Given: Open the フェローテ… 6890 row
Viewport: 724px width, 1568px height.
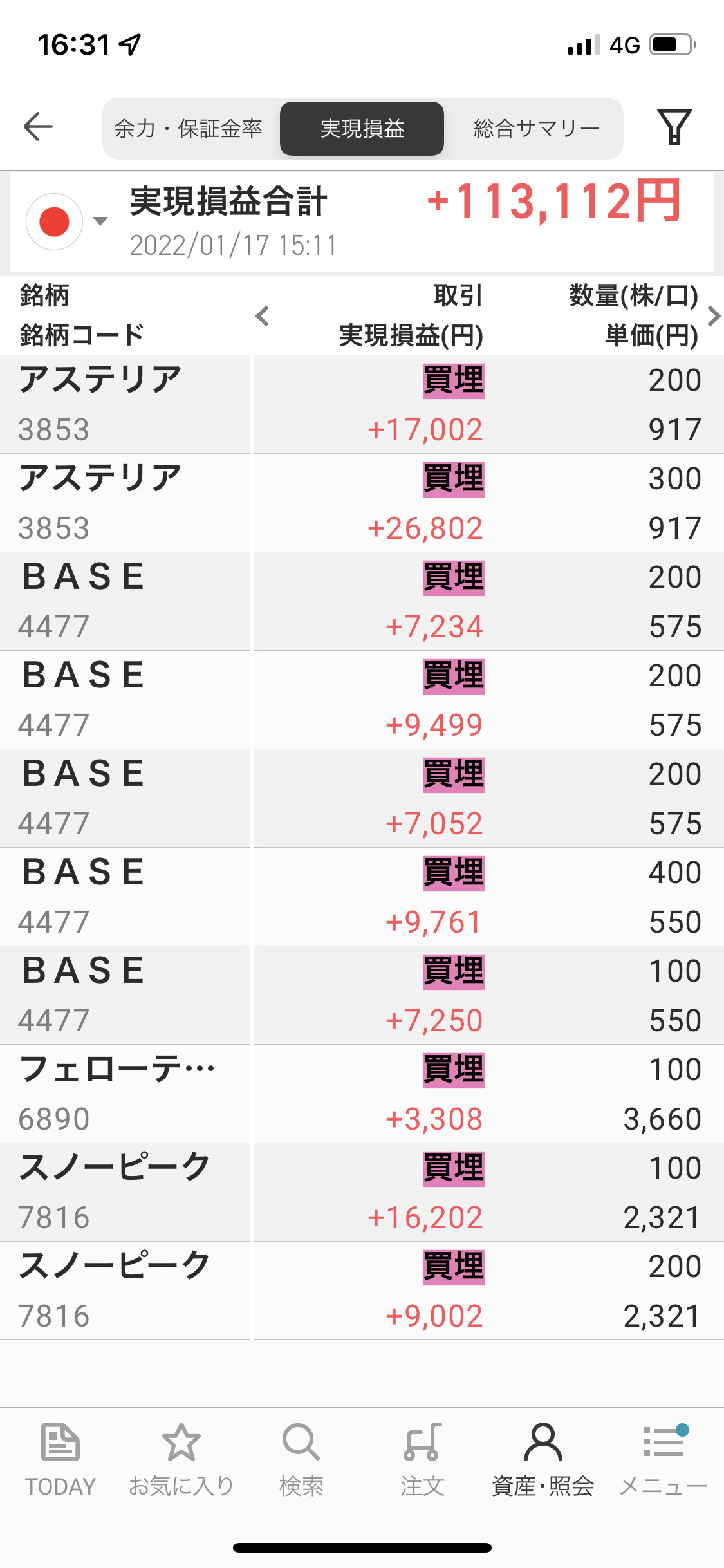Looking at the screenshot, I should pos(362,1094).
